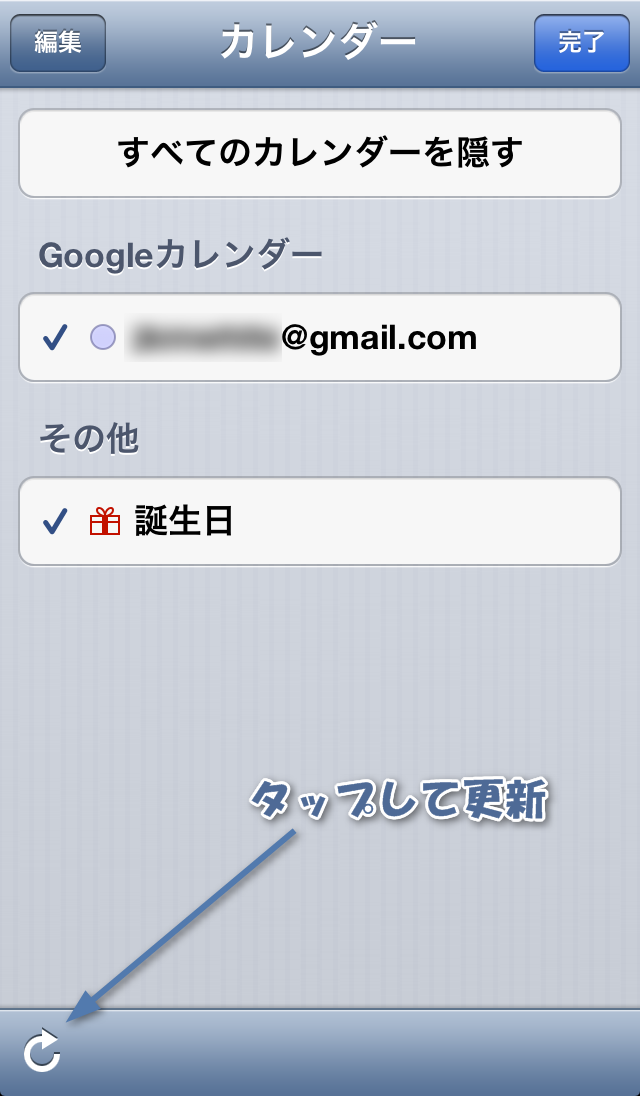The width and height of the screenshot is (640, 1096).
Task: Toggle the 誕生日 birthday calendar
Action: (320, 521)
